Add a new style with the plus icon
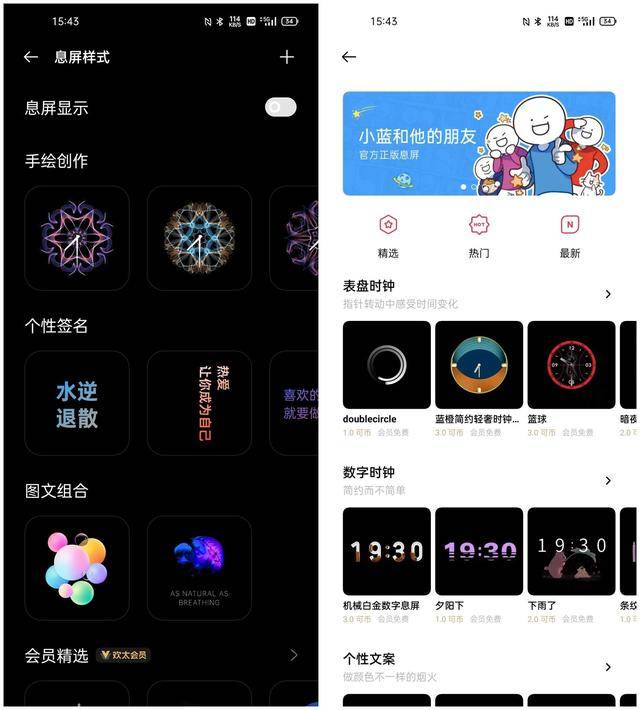This screenshot has height=710, width=640. 287,58
